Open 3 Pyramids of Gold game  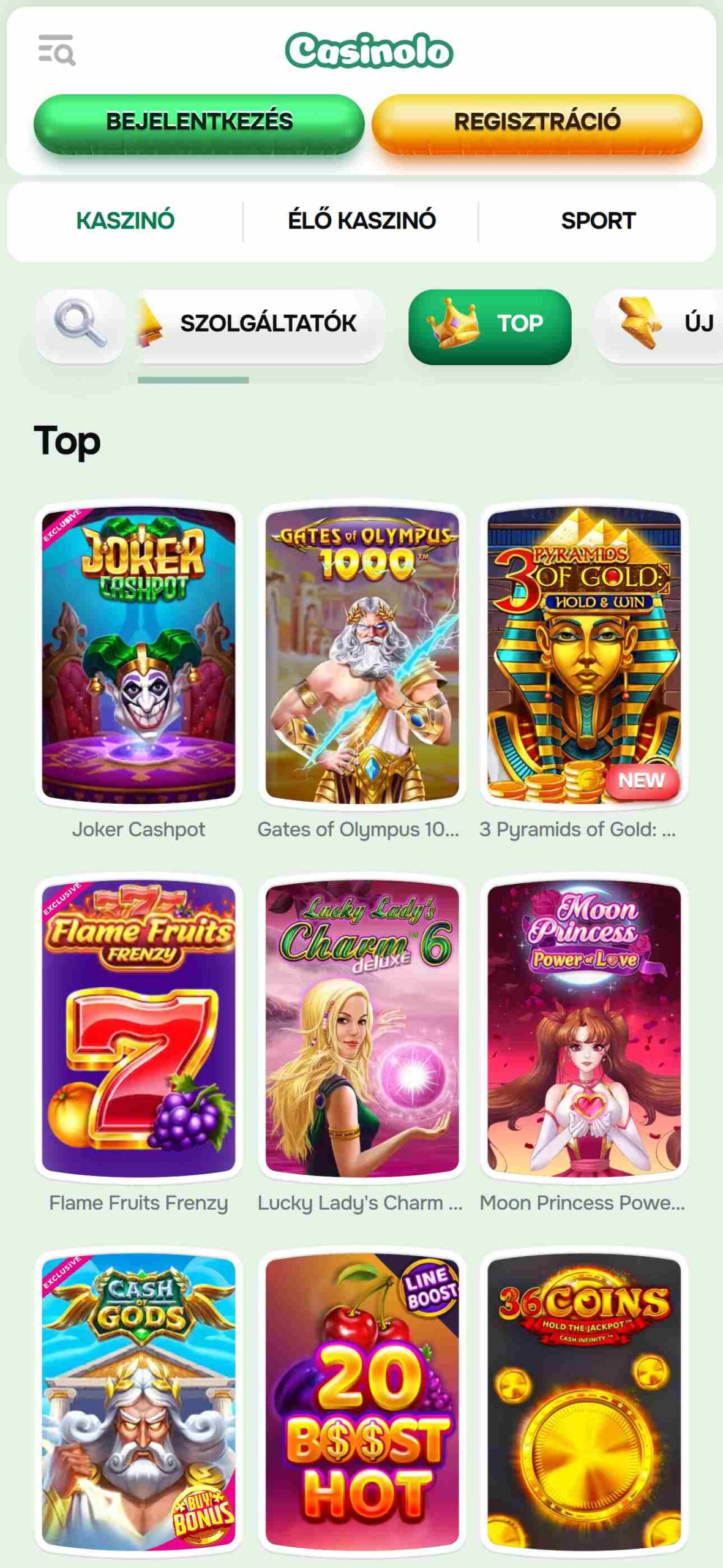pyautogui.click(x=584, y=655)
